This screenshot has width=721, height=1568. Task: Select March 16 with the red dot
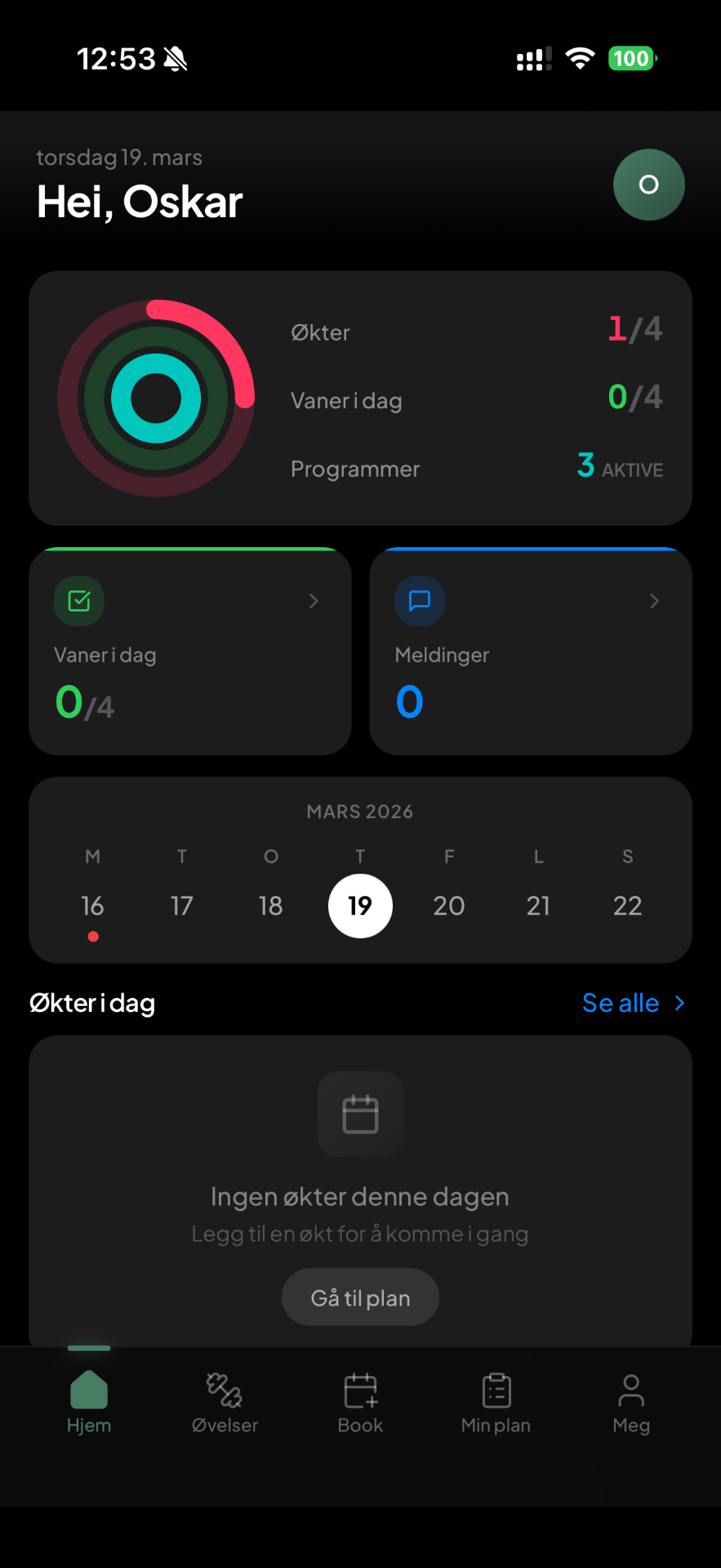pos(92,906)
